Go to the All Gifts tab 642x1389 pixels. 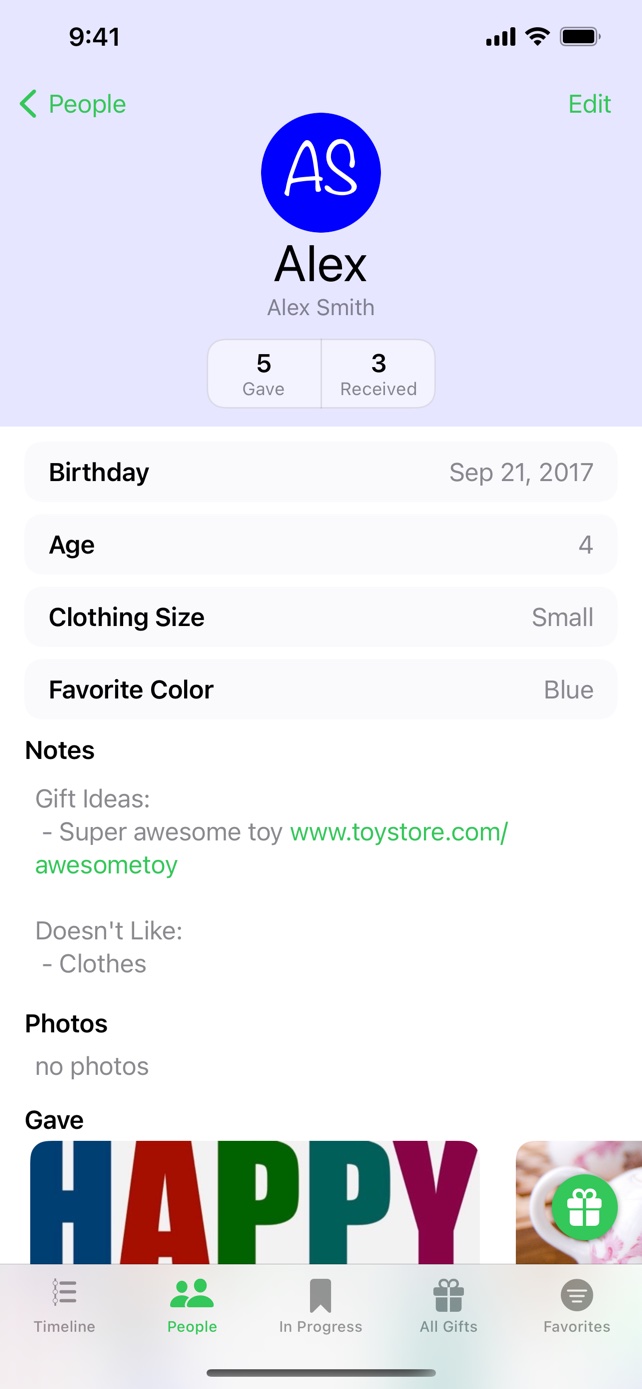pos(448,1306)
